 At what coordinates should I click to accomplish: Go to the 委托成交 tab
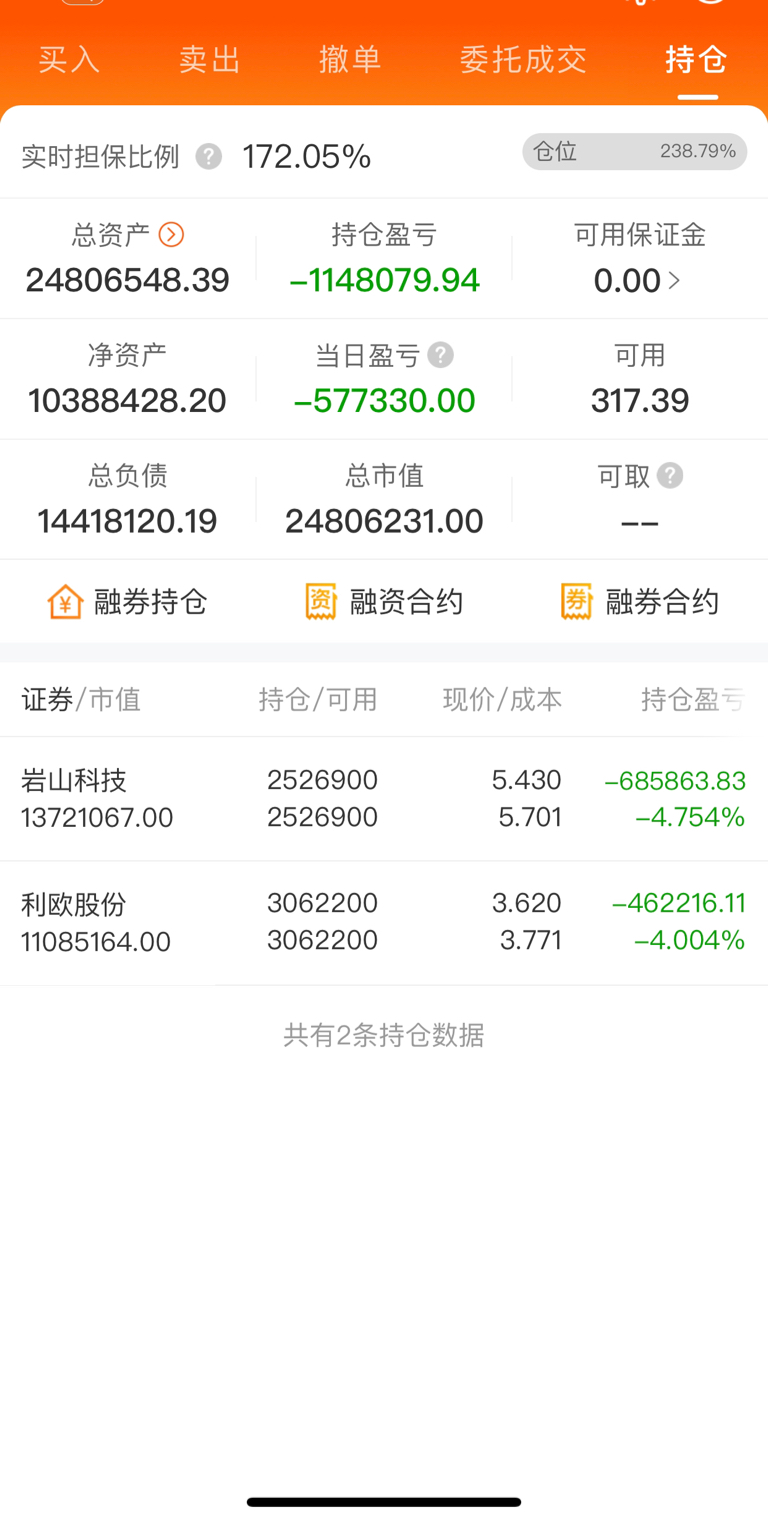coord(523,60)
